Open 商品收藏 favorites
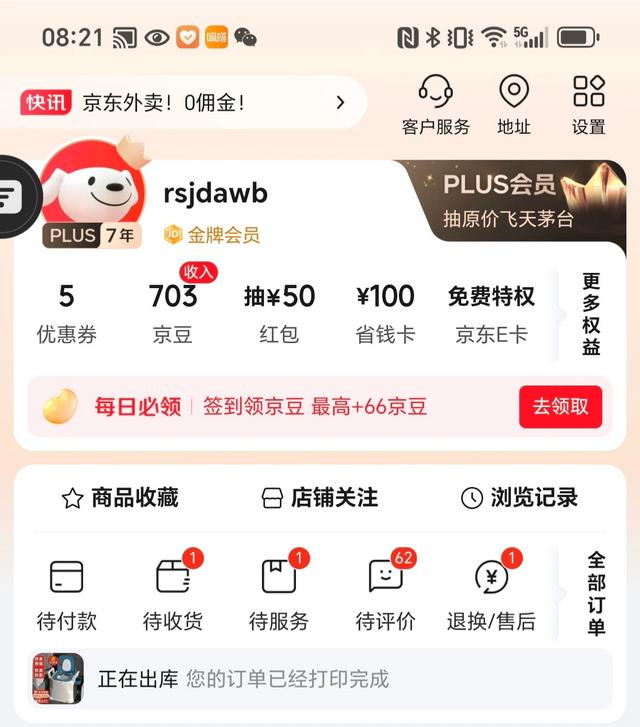This screenshot has height=727, width=640. (x=120, y=497)
